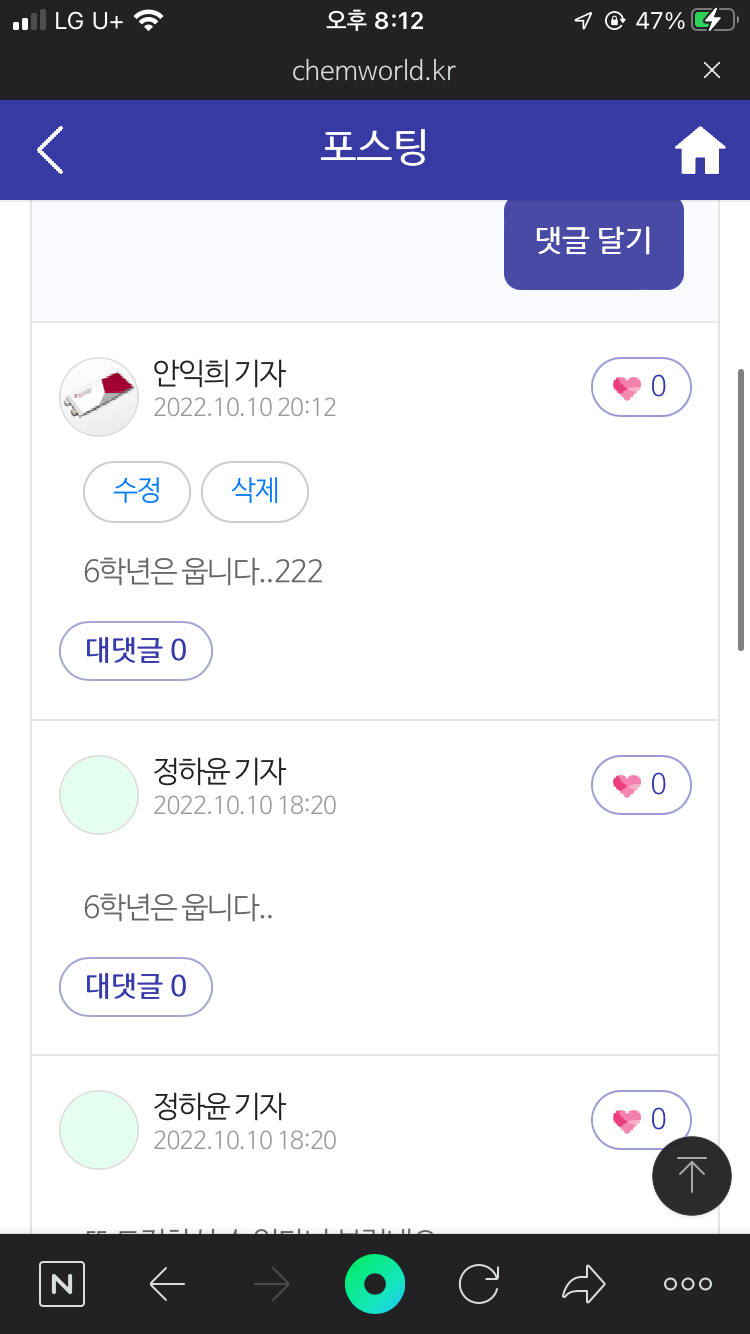
Task: Open the Naver N button
Action: point(62,1284)
